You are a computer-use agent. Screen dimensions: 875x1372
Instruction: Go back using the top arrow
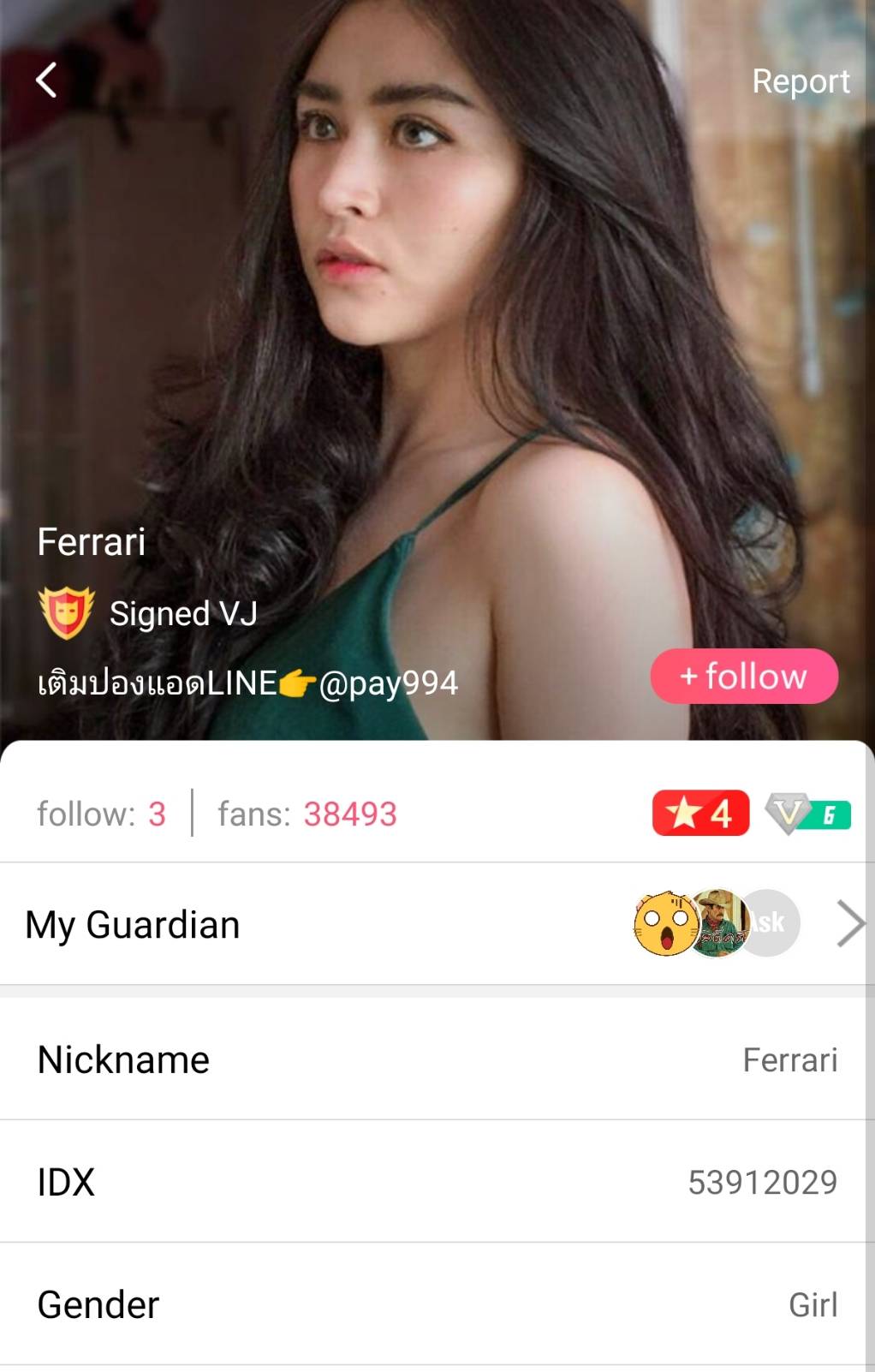click(x=47, y=81)
